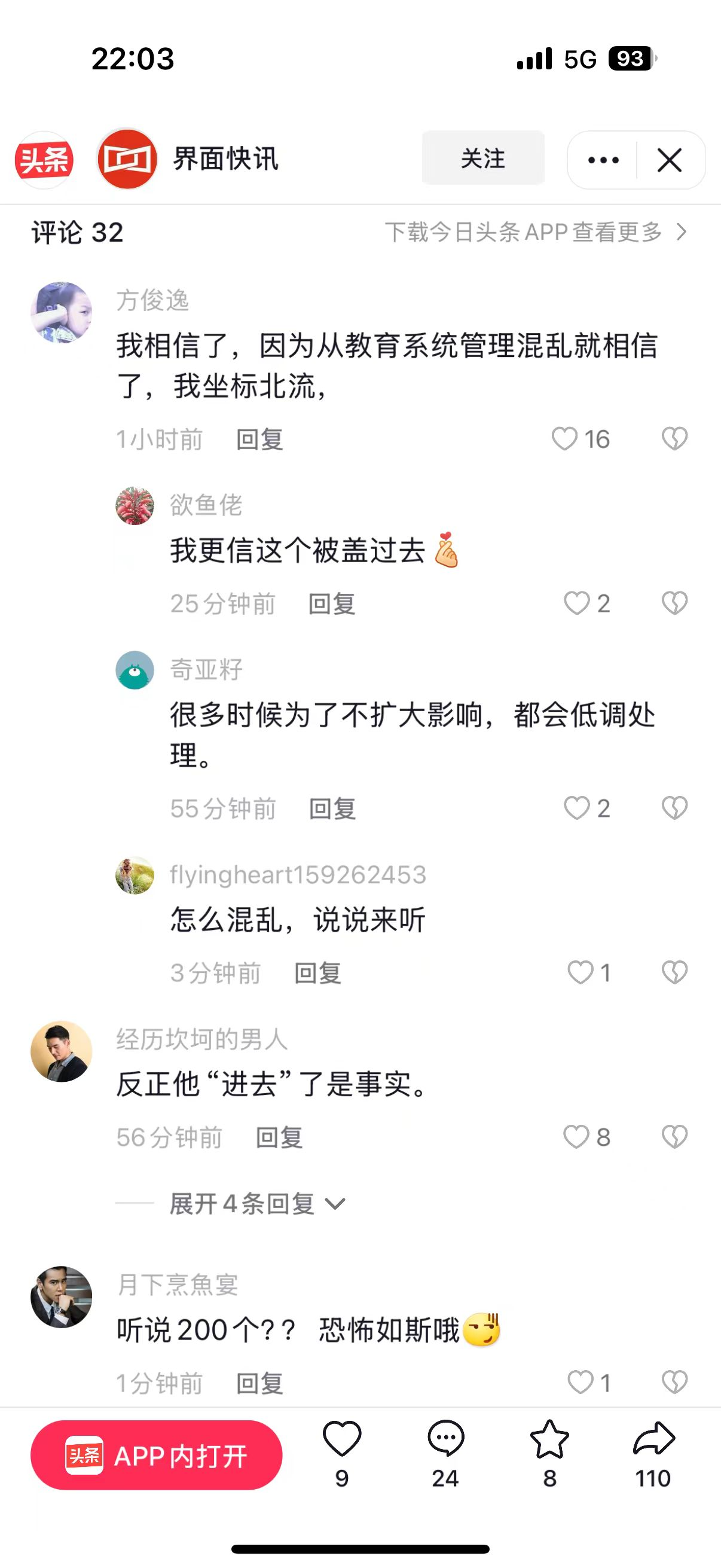Expand the 4 hidden replies
The height and width of the screenshot is (1568, 721).
tap(256, 1203)
